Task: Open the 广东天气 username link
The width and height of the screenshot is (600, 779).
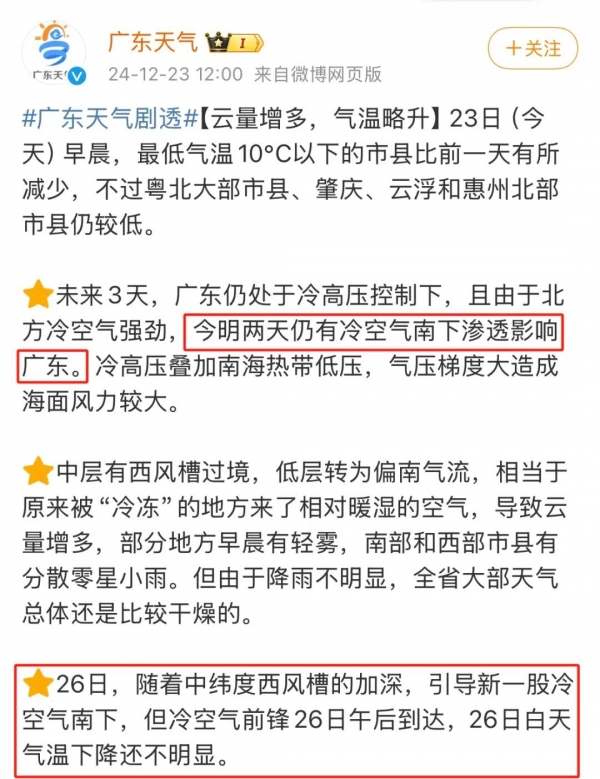Action: tap(151, 41)
